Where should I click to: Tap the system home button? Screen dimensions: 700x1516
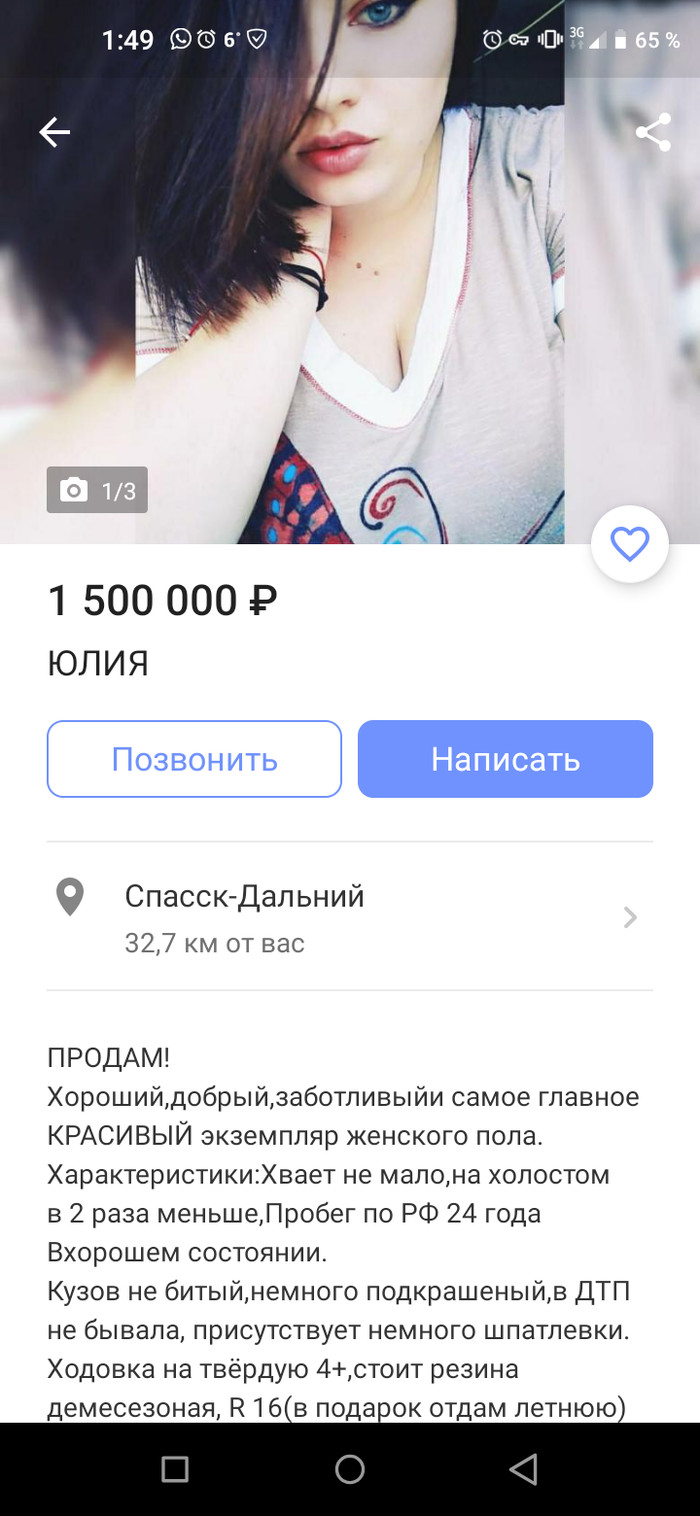point(350,1468)
